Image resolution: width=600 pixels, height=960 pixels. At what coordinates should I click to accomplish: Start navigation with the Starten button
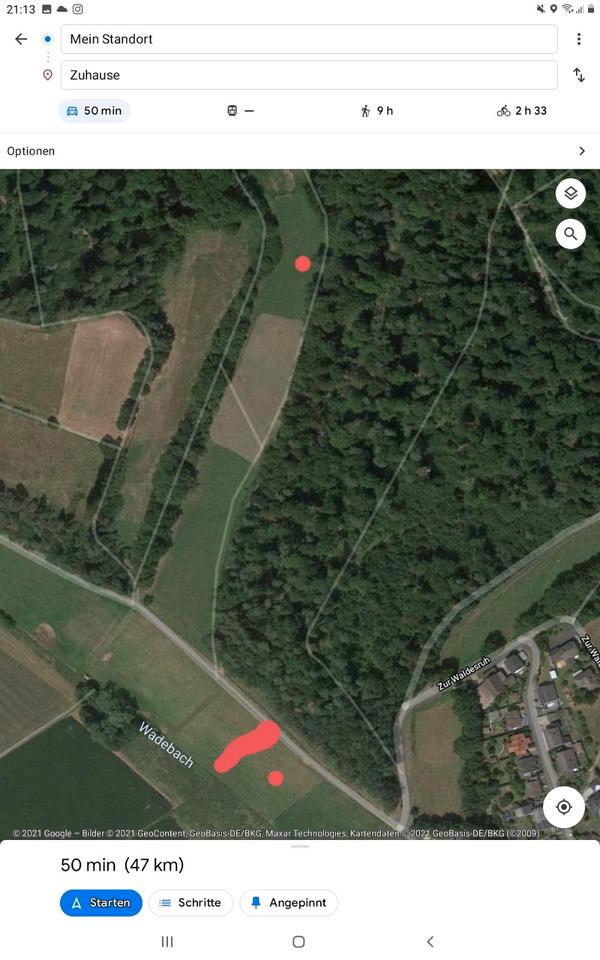point(101,903)
